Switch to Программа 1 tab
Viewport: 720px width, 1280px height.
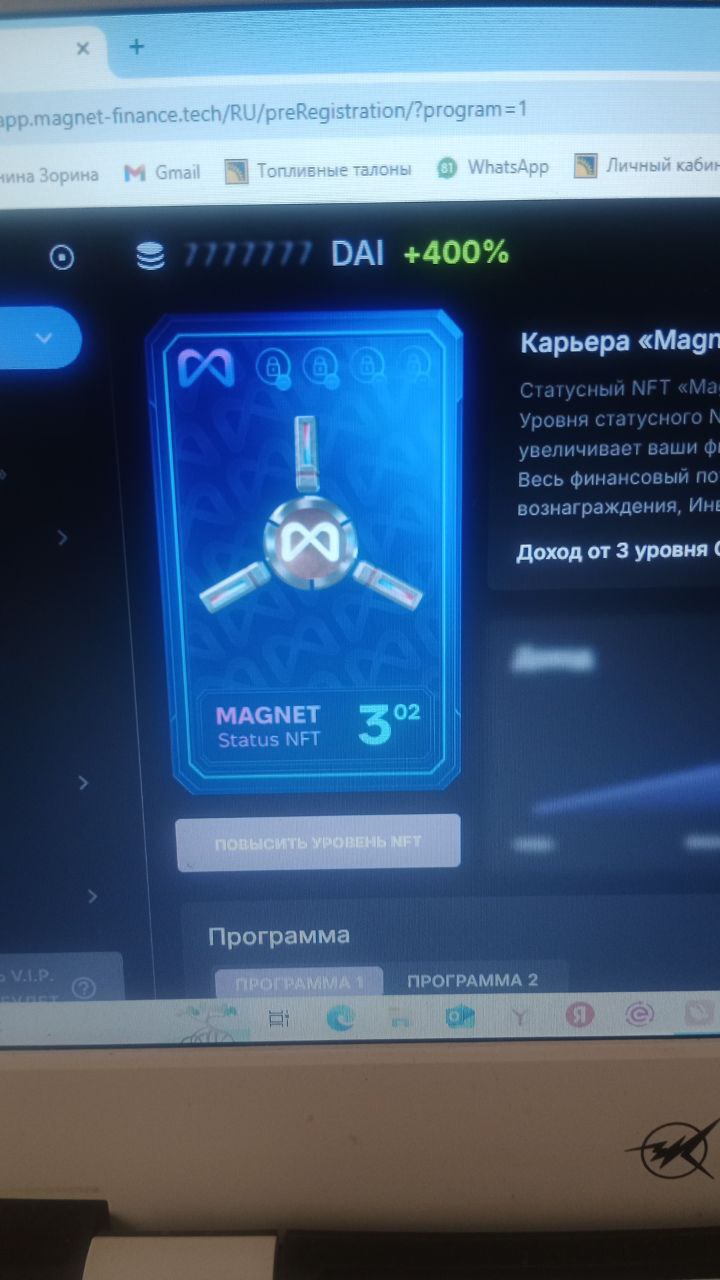pos(299,983)
